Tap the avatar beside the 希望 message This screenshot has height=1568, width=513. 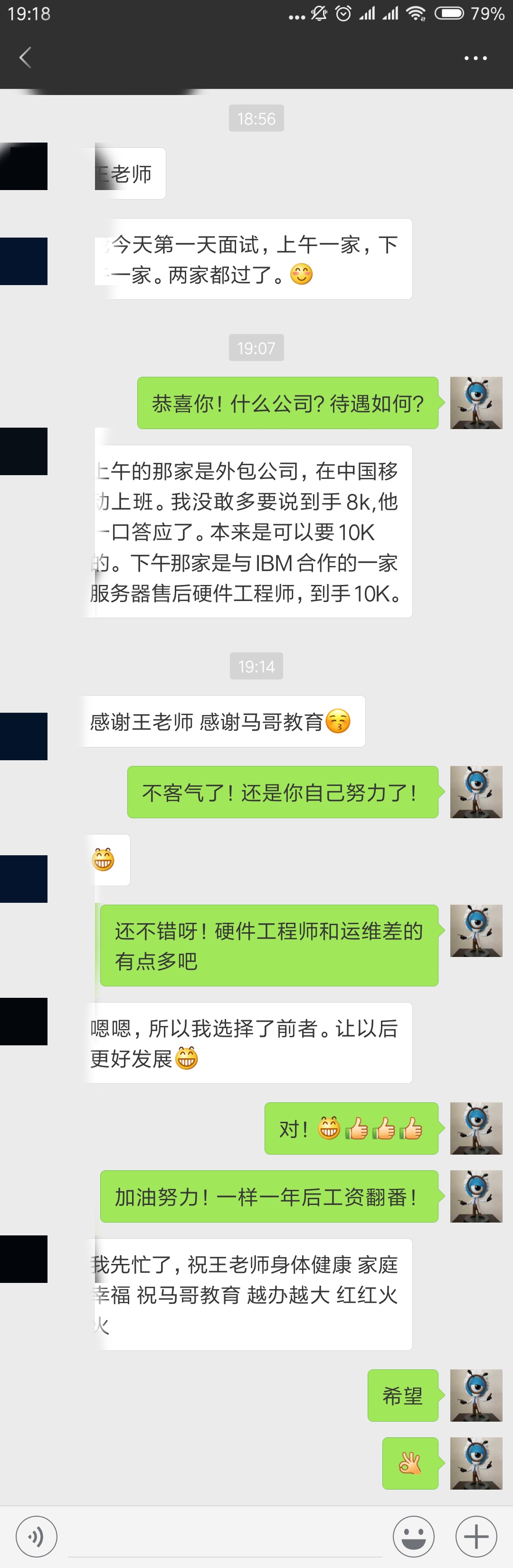(x=476, y=1395)
